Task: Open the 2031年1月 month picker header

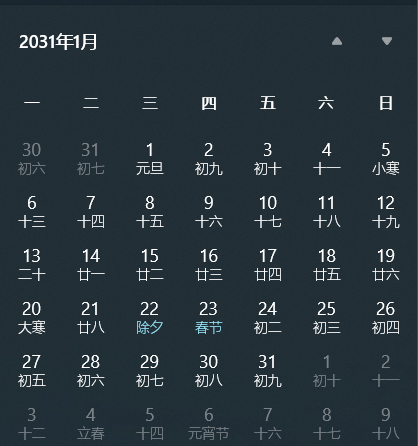Action: coord(58,42)
